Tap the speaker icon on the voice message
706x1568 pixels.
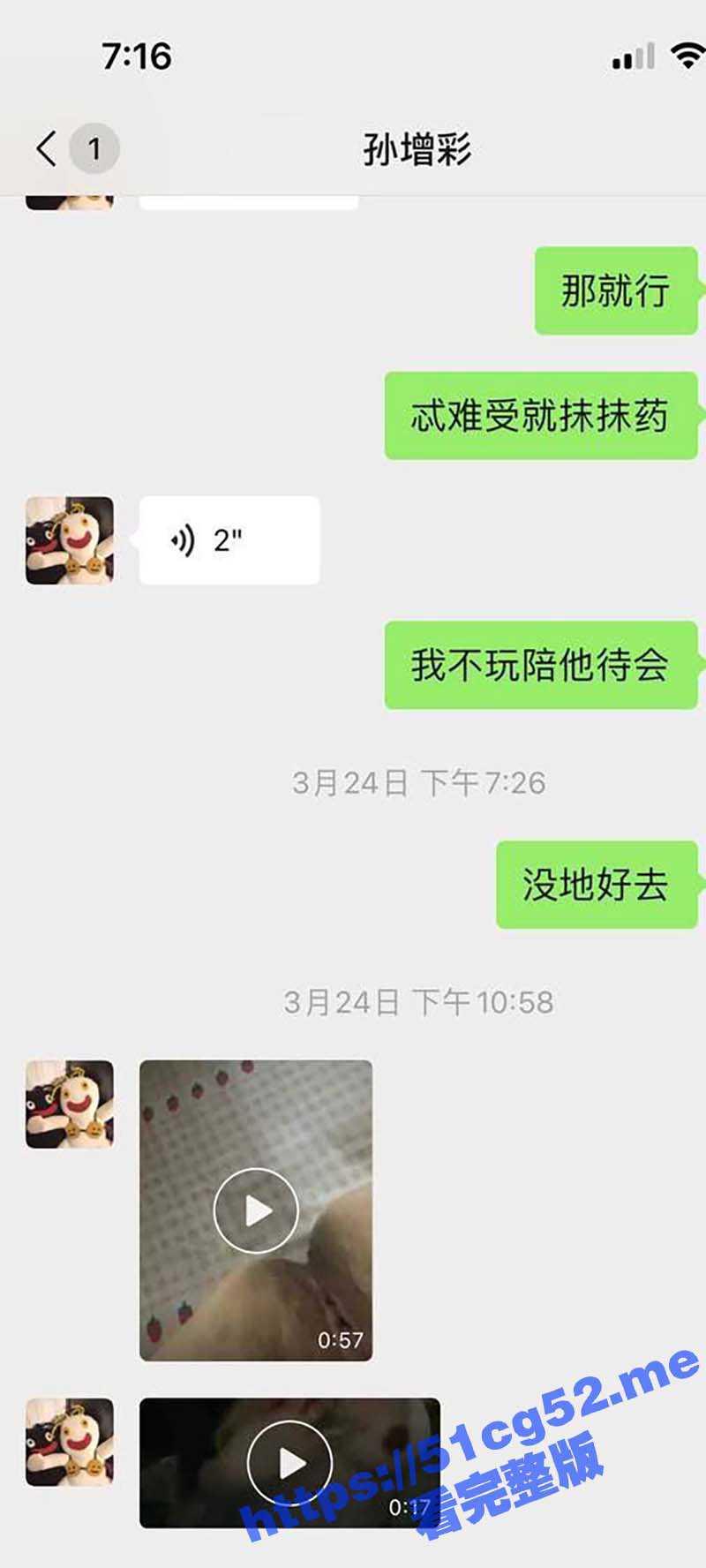tap(182, 539)
